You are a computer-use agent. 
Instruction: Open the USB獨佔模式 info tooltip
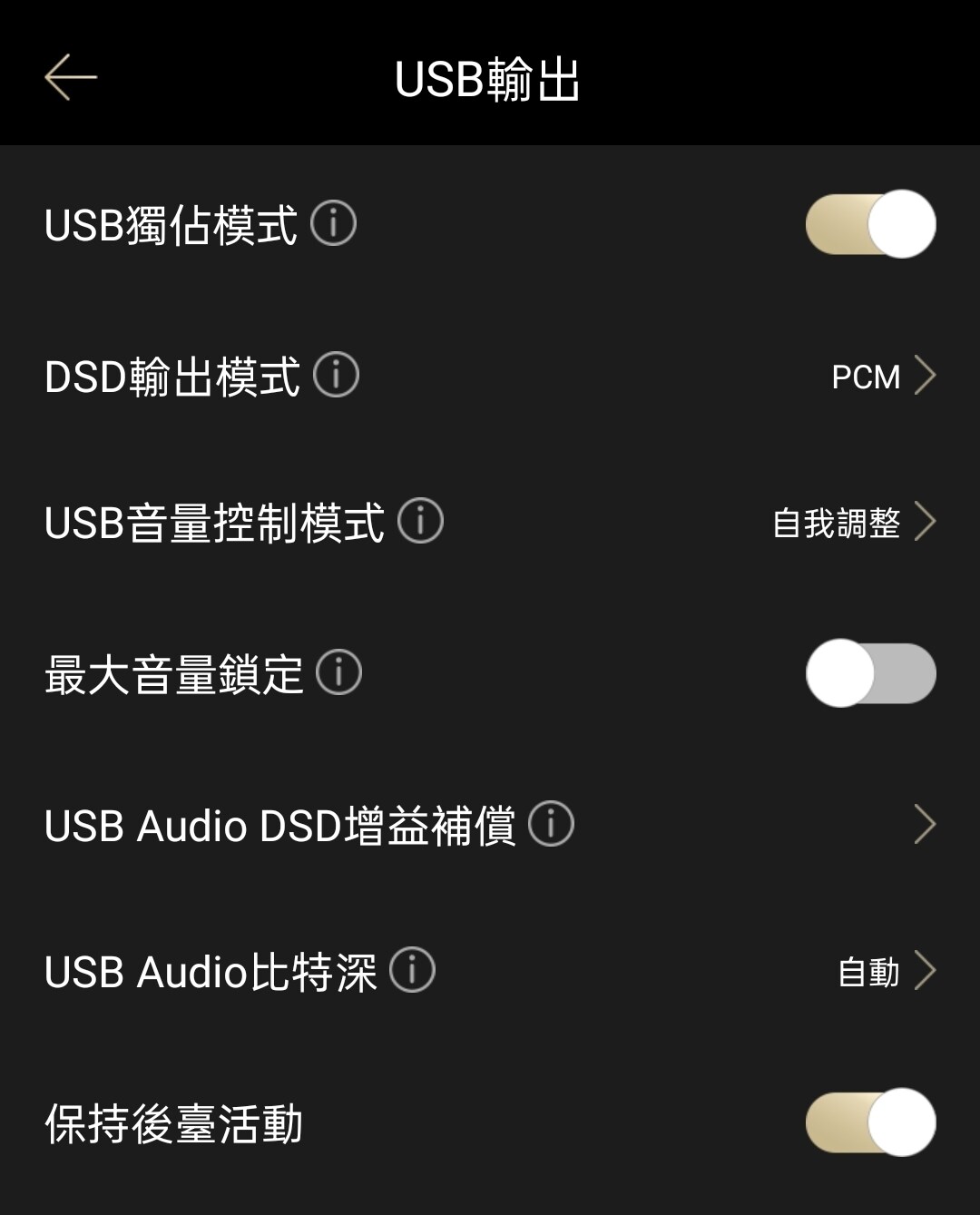pyautogui.click(x=336, y=224)
